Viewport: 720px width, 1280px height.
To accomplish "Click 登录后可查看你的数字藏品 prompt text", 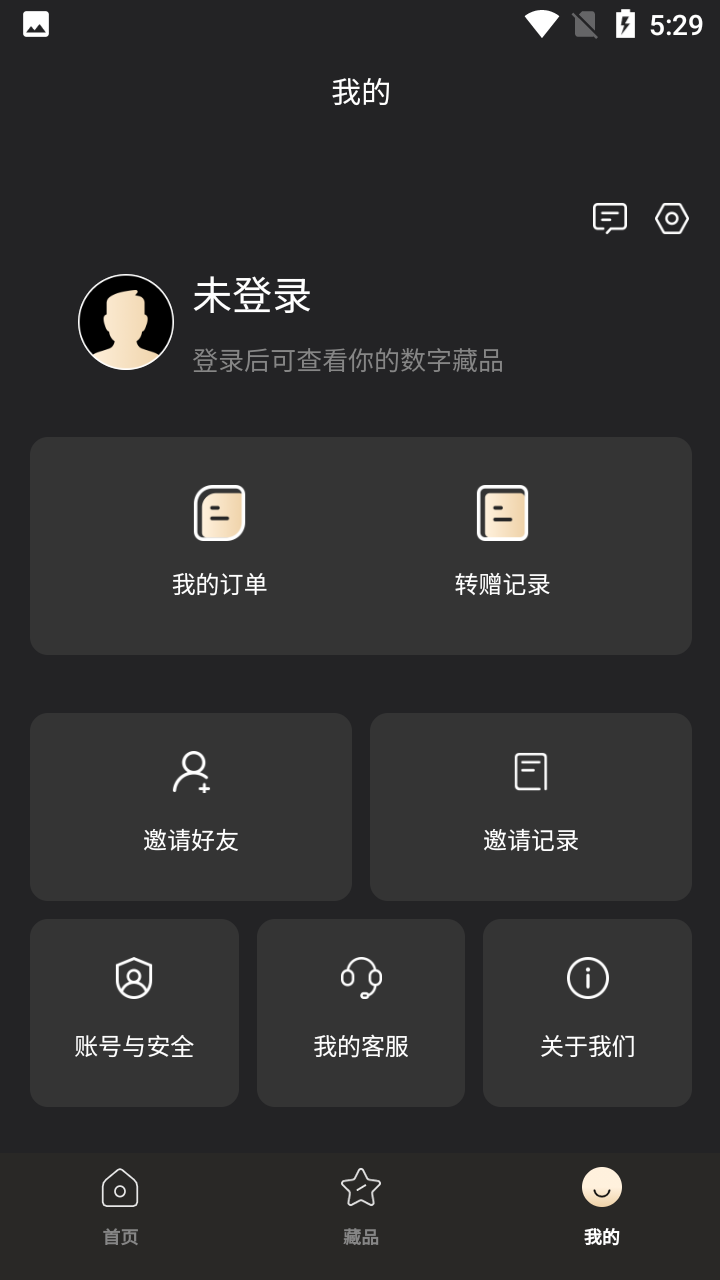I will 348,362.
